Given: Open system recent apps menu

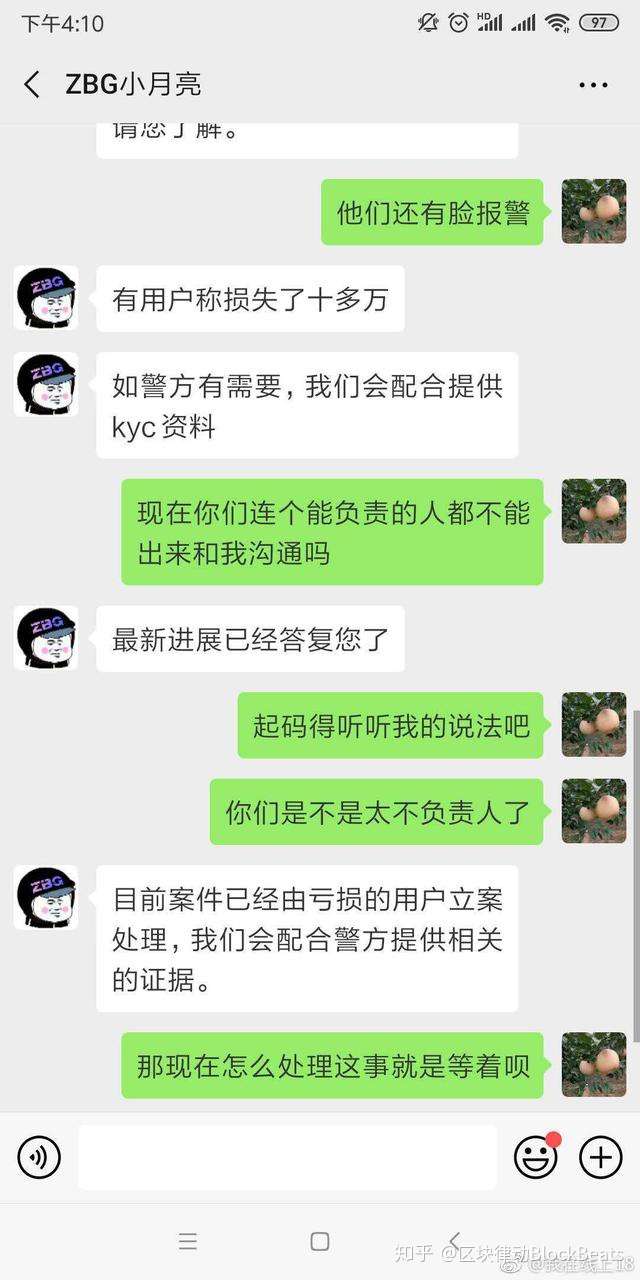Looking at the screenshot, I should [188, 1241].
